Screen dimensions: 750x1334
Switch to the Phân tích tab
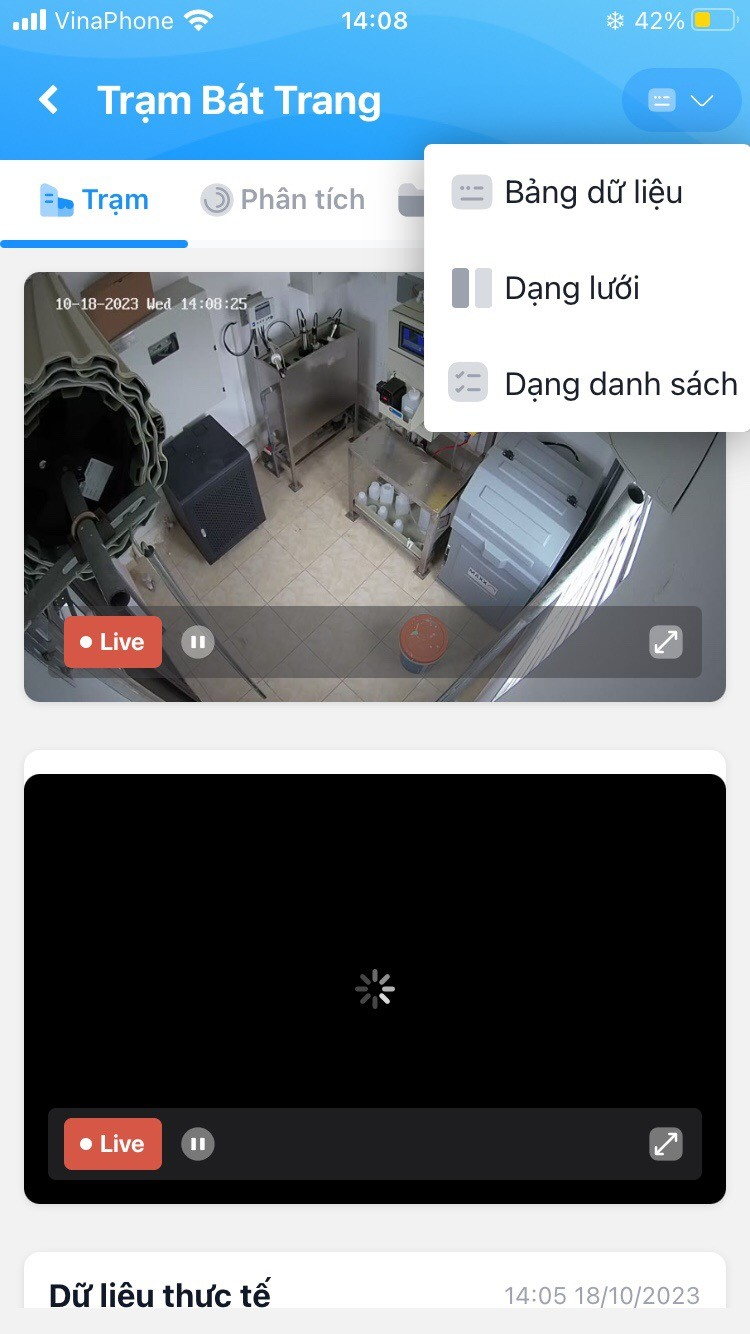283,200
